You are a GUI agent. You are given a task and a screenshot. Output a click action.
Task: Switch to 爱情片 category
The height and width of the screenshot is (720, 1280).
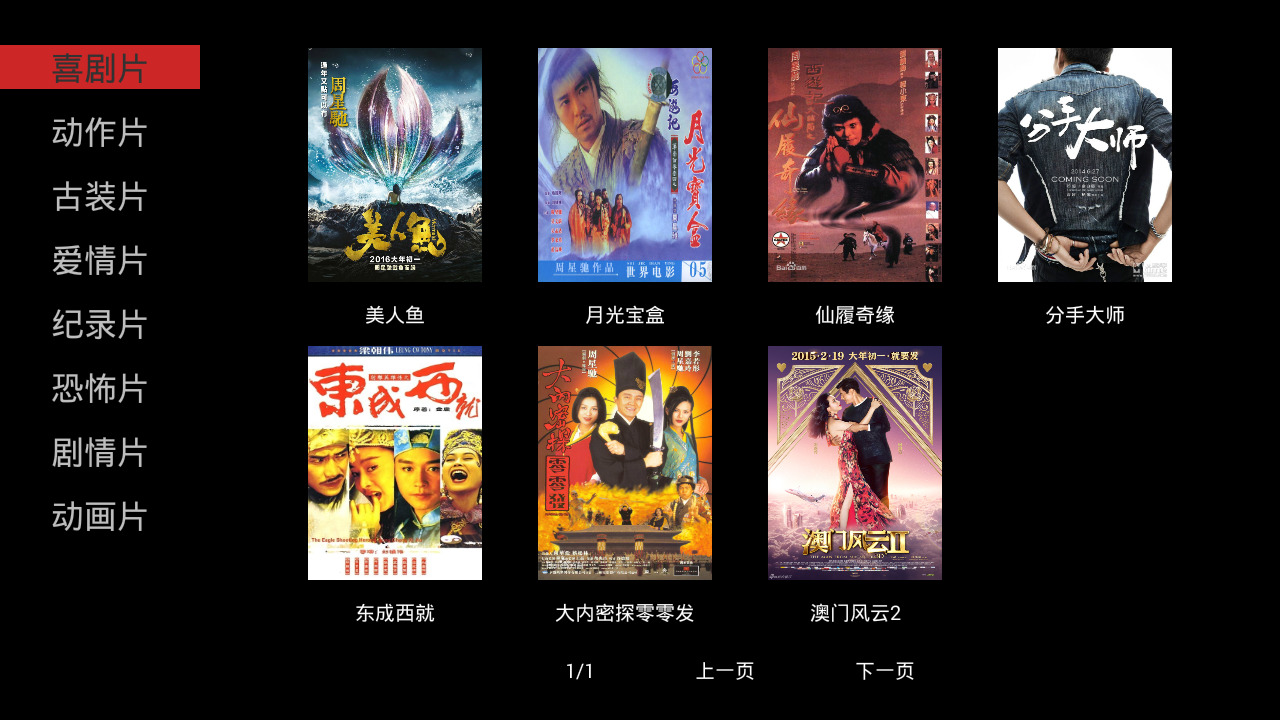click(100, 260)
